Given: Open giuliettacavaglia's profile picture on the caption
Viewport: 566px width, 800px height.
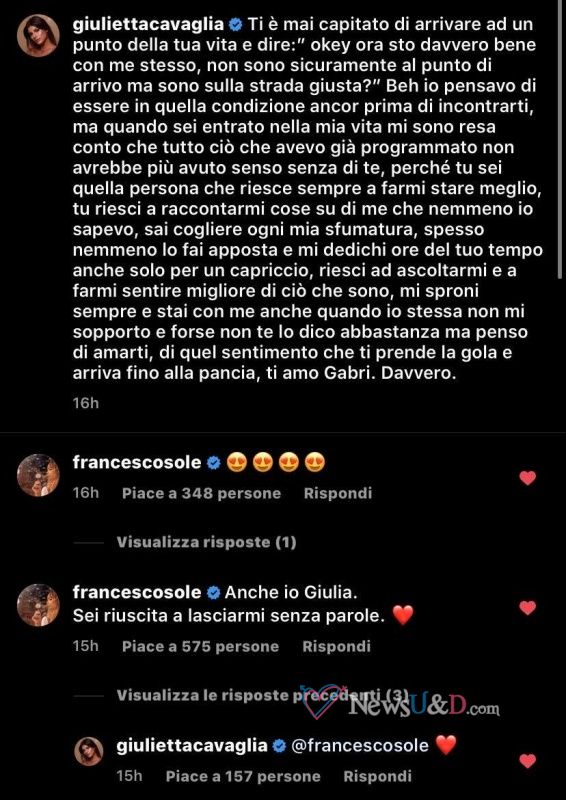Looking at the screenshot, I should tap(38, 36).
